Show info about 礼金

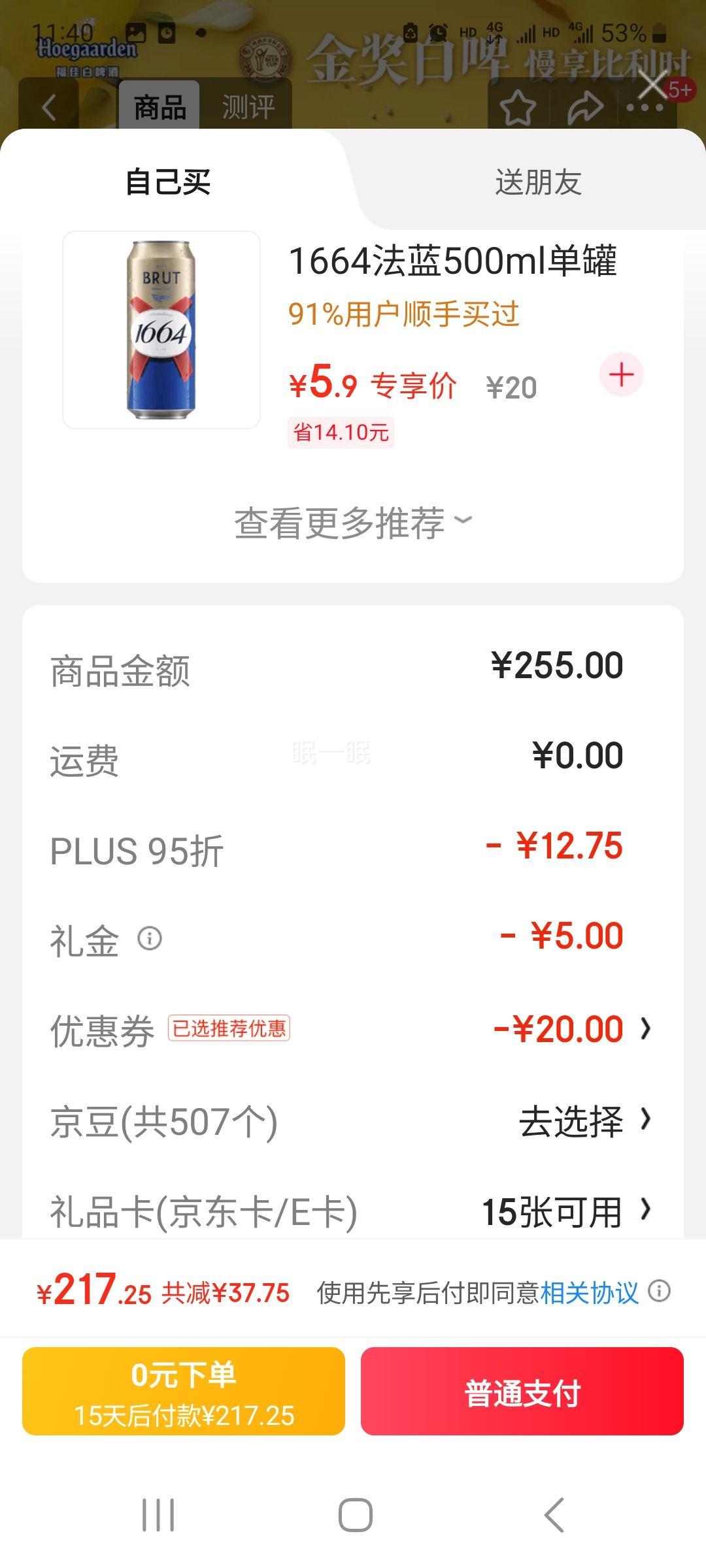(x=150, y=939)
